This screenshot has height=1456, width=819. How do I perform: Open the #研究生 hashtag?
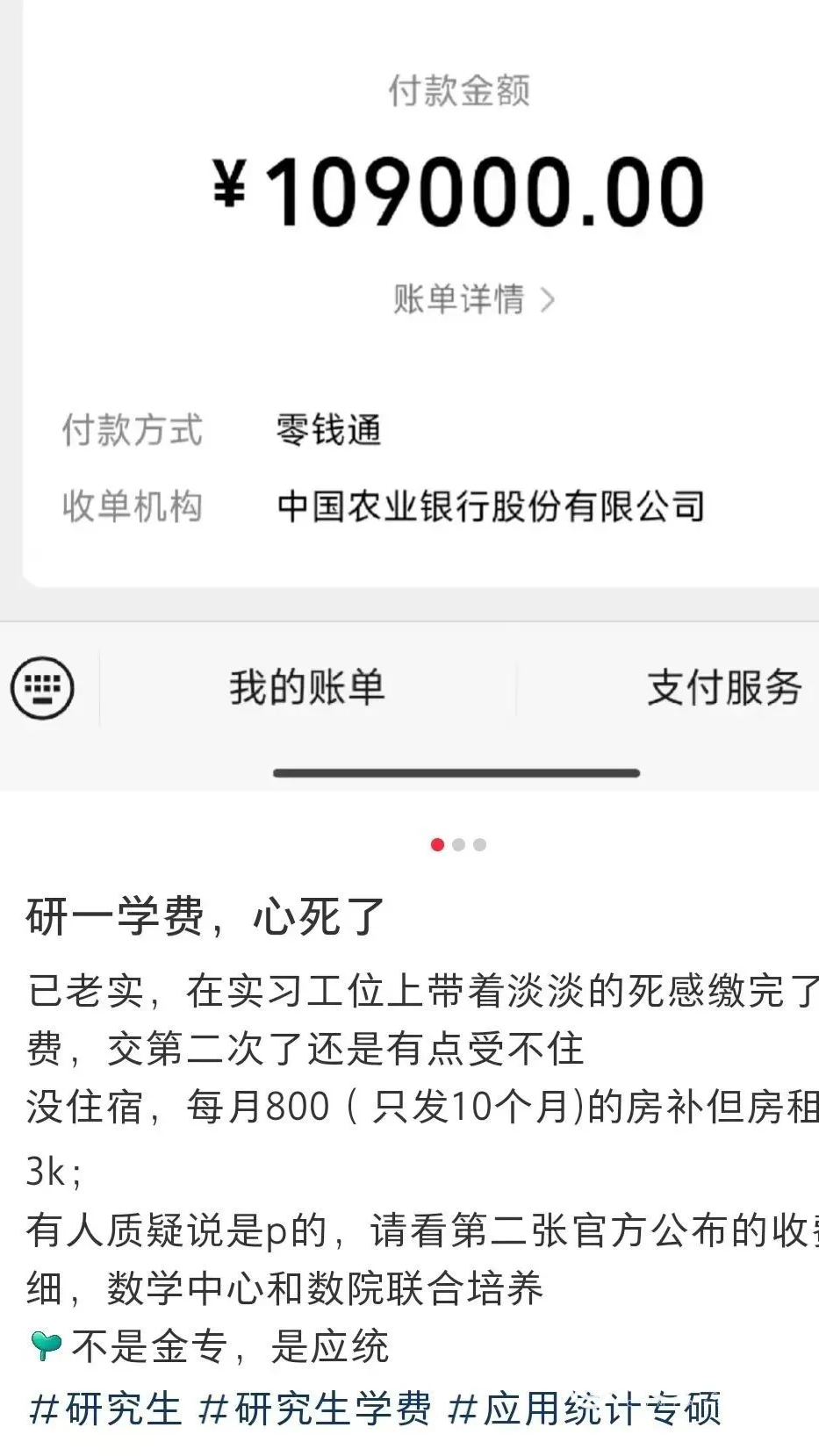(x=105, y=1409)
